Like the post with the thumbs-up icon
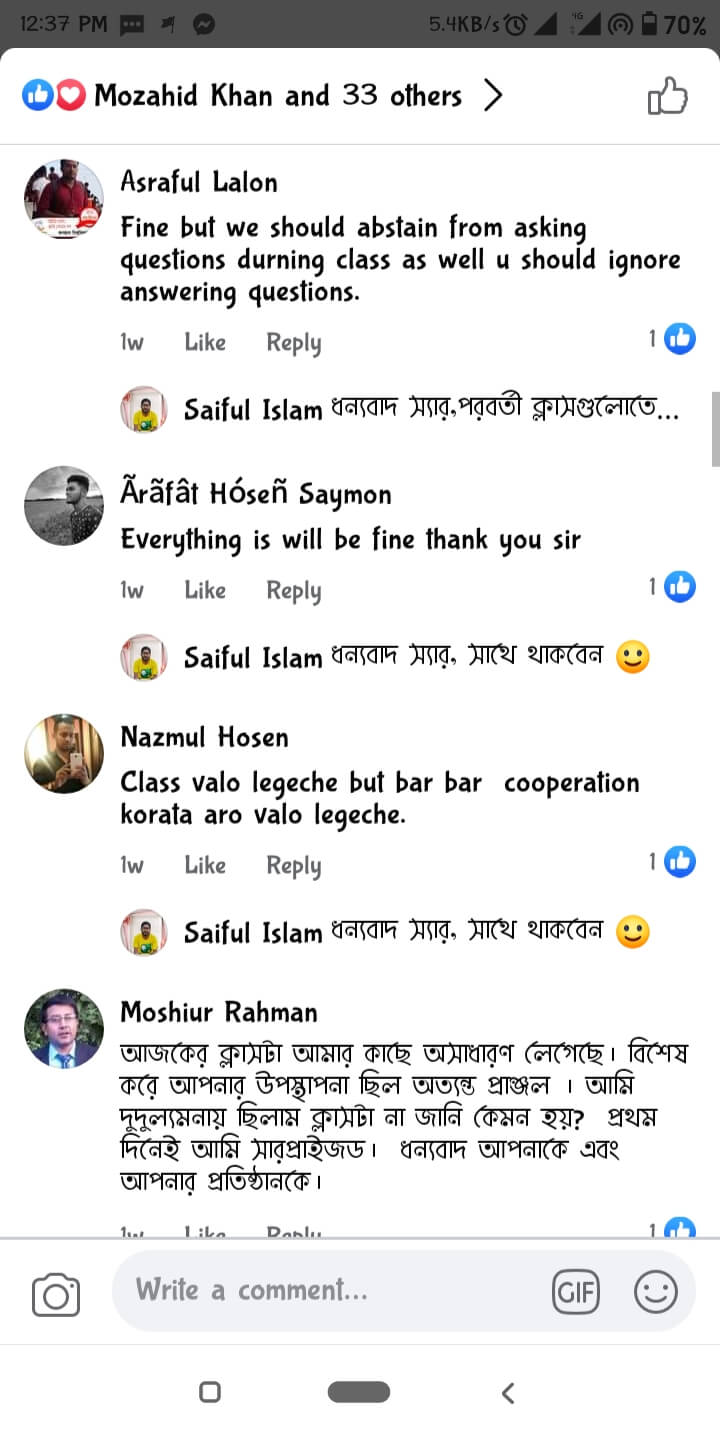The image size is (720, 1440). [x=668, y=97]
